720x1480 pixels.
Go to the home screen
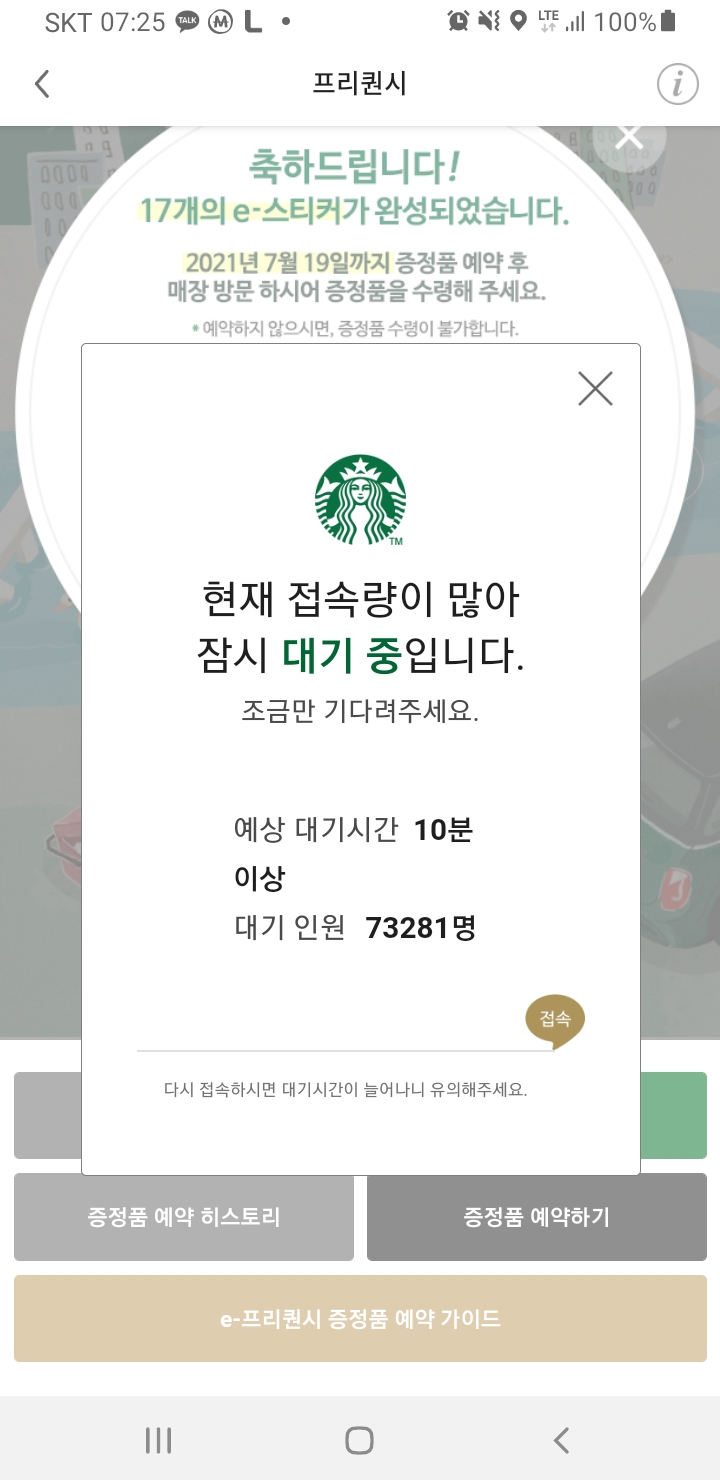click(359, 1440)
